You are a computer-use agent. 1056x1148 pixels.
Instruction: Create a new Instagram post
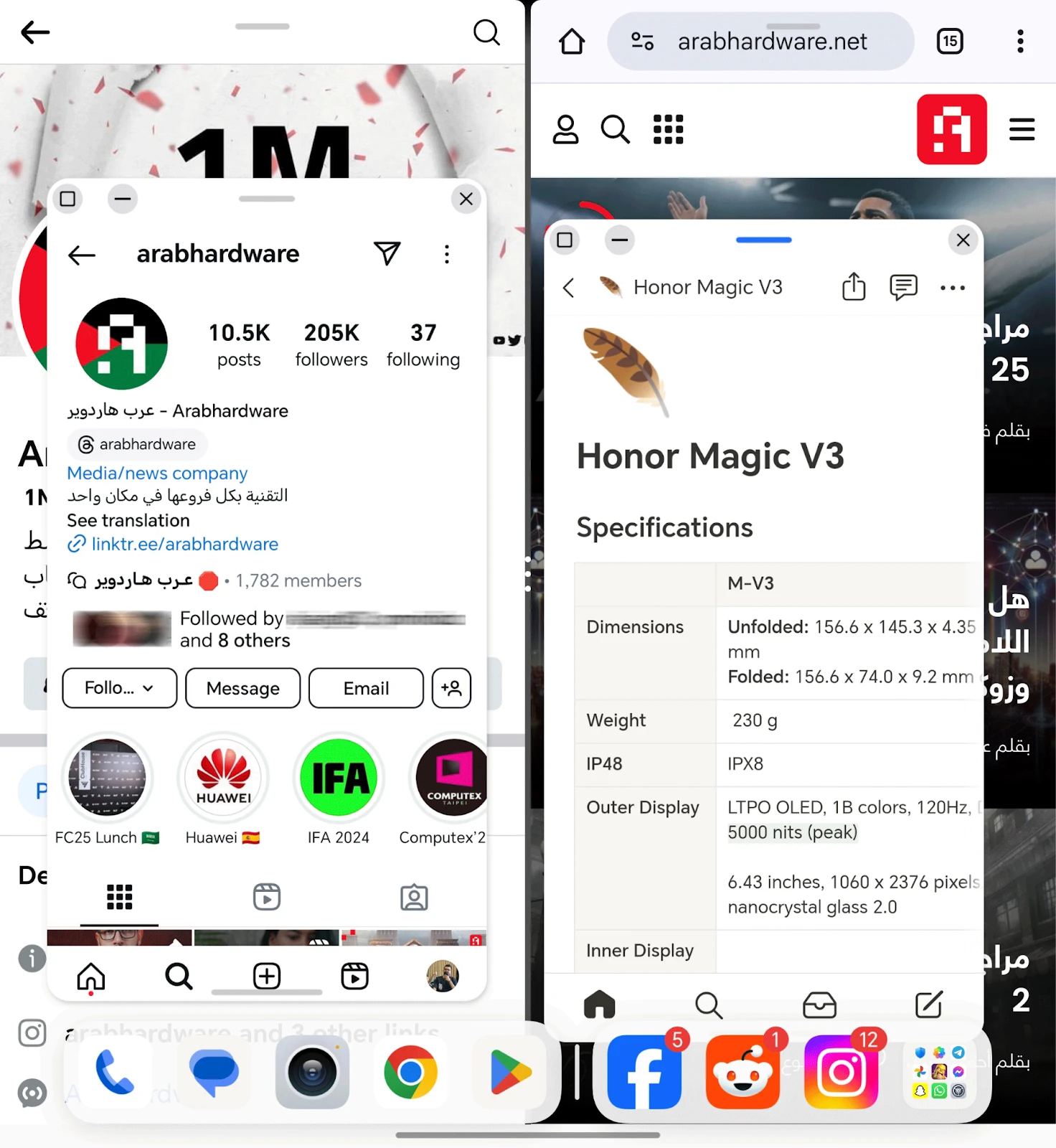267,976
